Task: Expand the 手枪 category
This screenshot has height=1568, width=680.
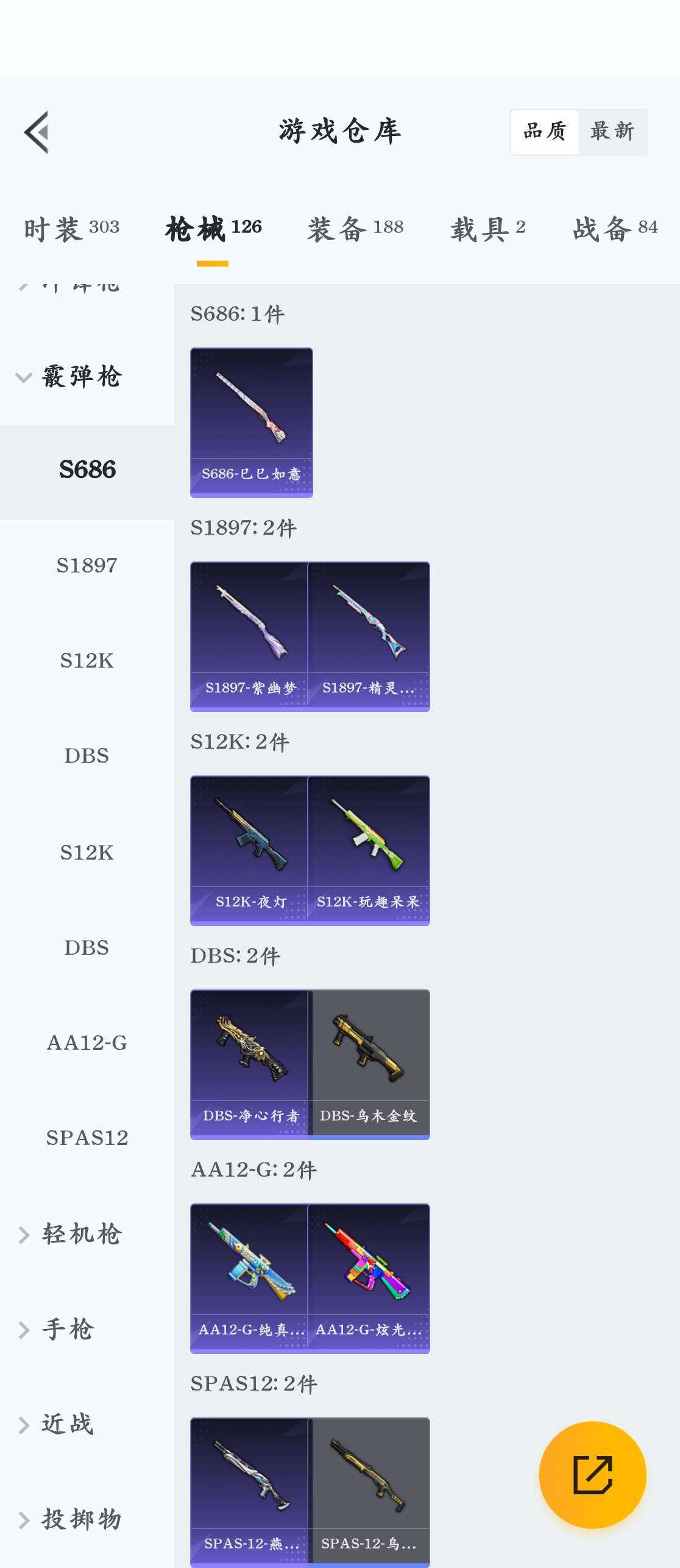Action: 67,1329
